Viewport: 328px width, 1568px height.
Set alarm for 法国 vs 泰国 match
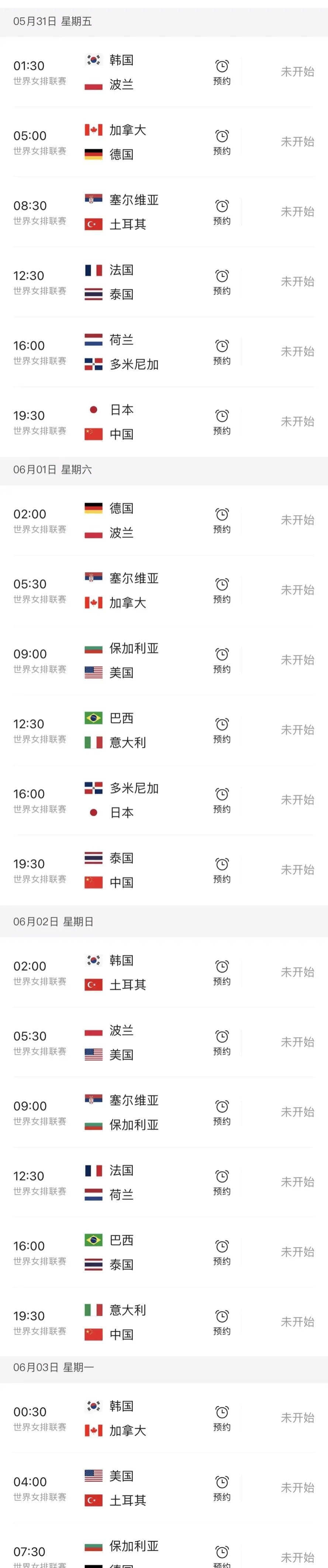point(222,282)
